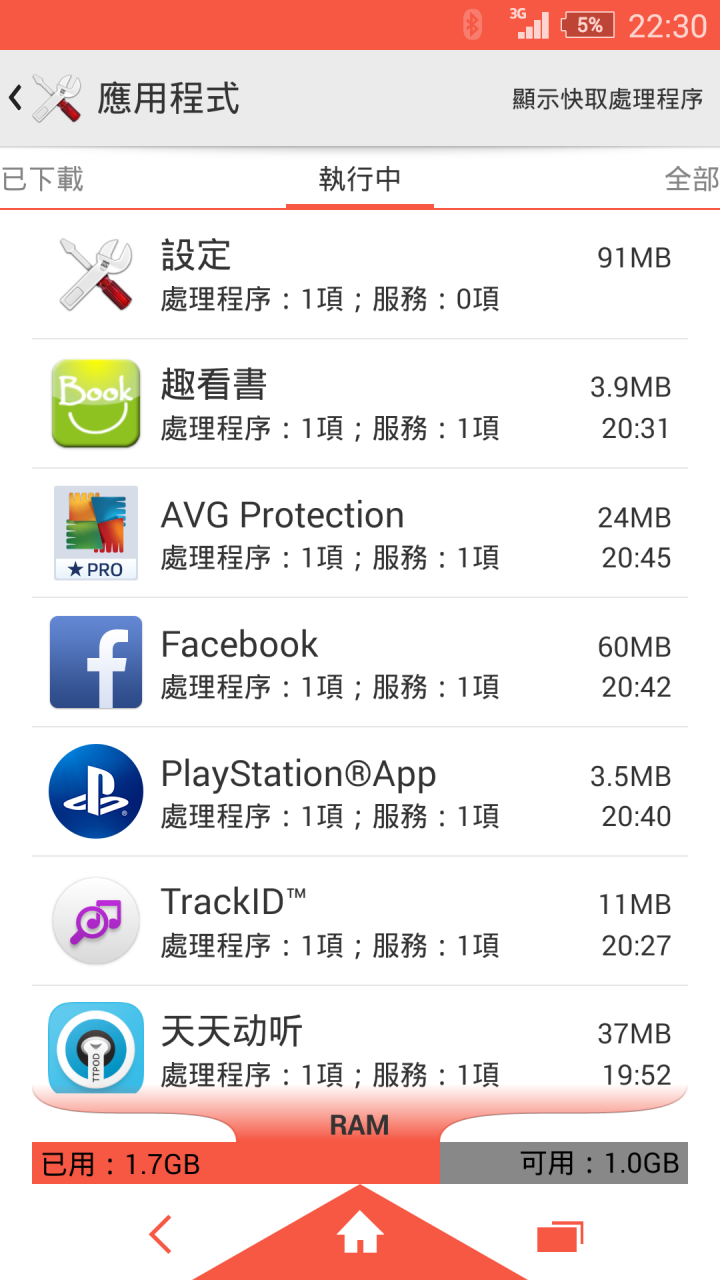Tap 顯示快取處理程序 in the app bar
The height and width of the screenshot is (1280, 720).
(607, 99)
